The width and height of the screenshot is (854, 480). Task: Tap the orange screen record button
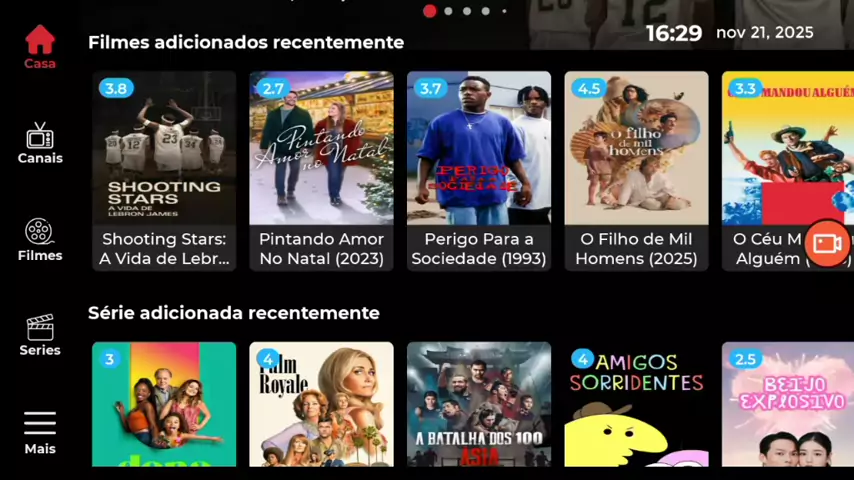click(x=827, y=243)
